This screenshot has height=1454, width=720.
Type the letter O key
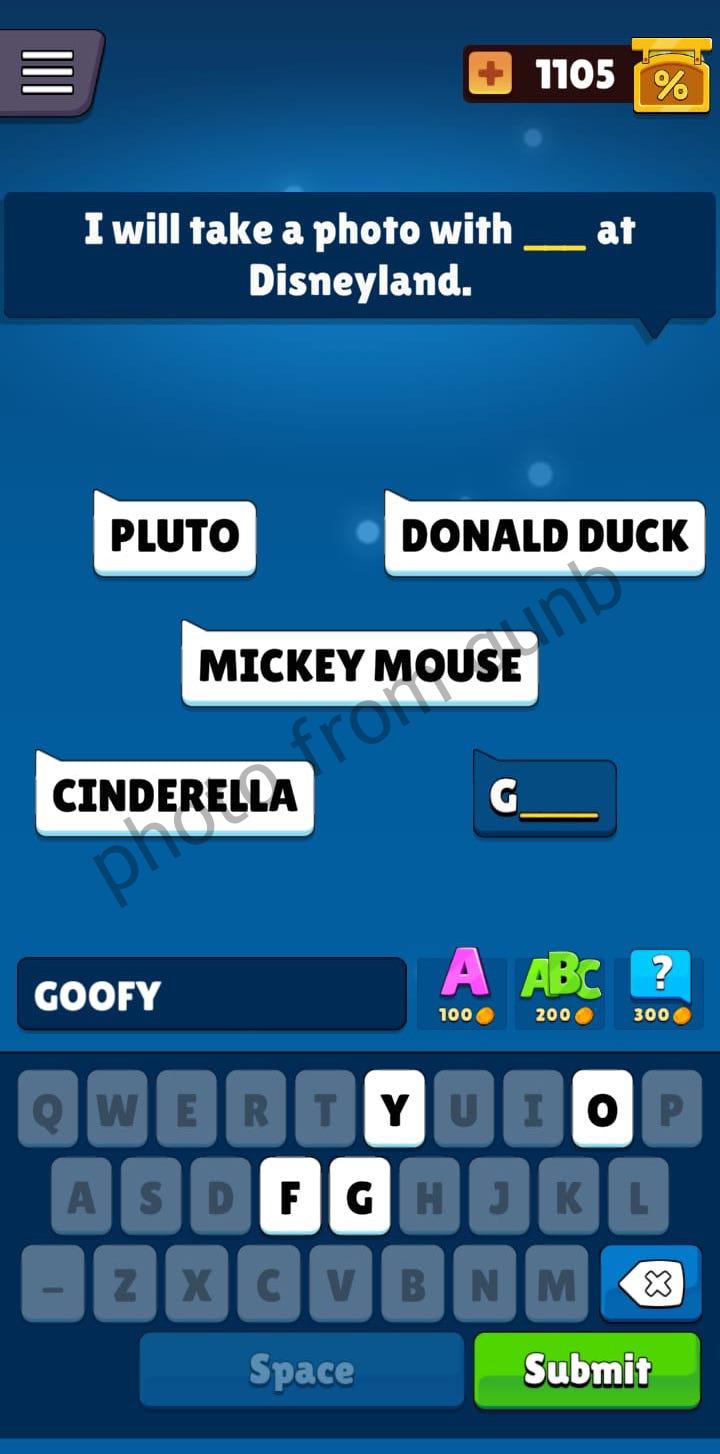[602, 1109]
